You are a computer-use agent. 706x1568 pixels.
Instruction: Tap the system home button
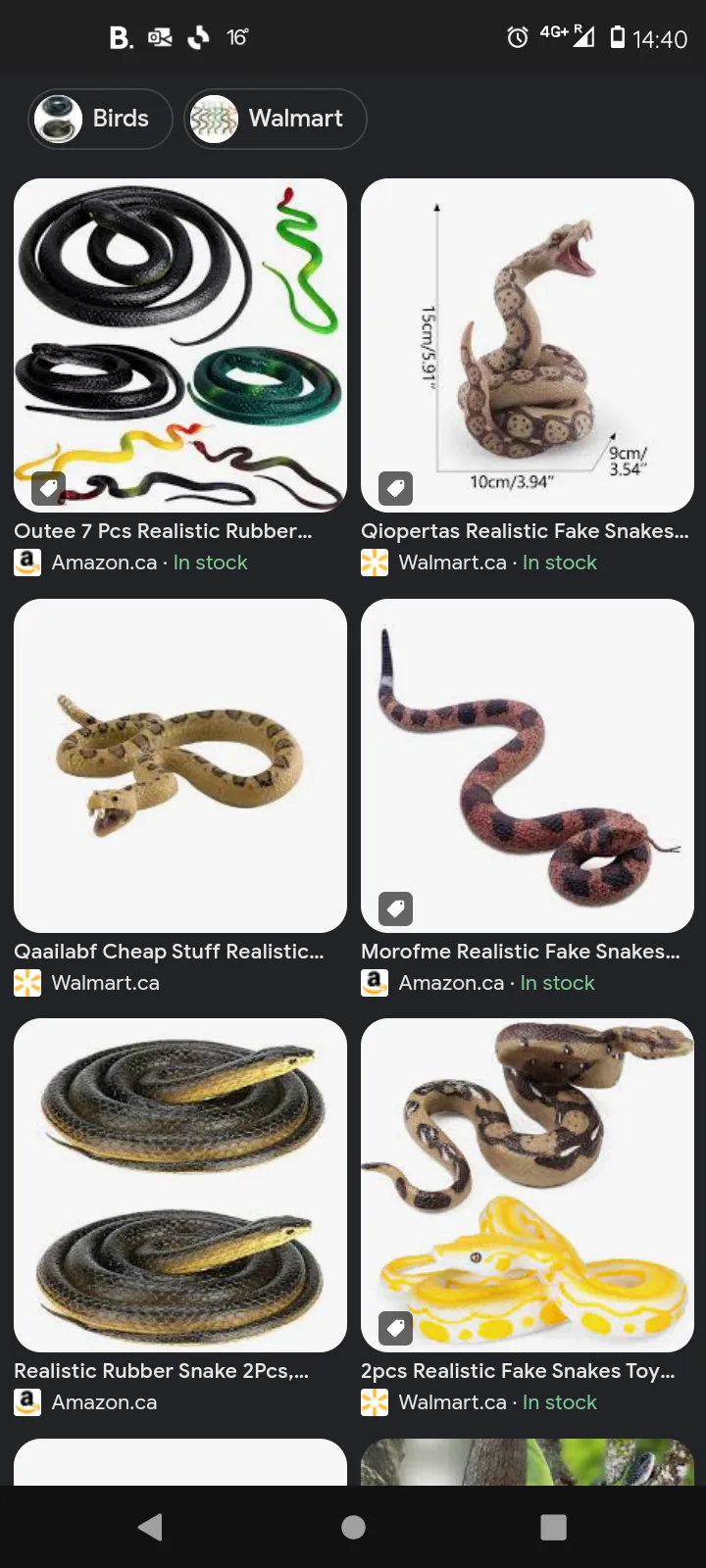(x=353, y=1527)
